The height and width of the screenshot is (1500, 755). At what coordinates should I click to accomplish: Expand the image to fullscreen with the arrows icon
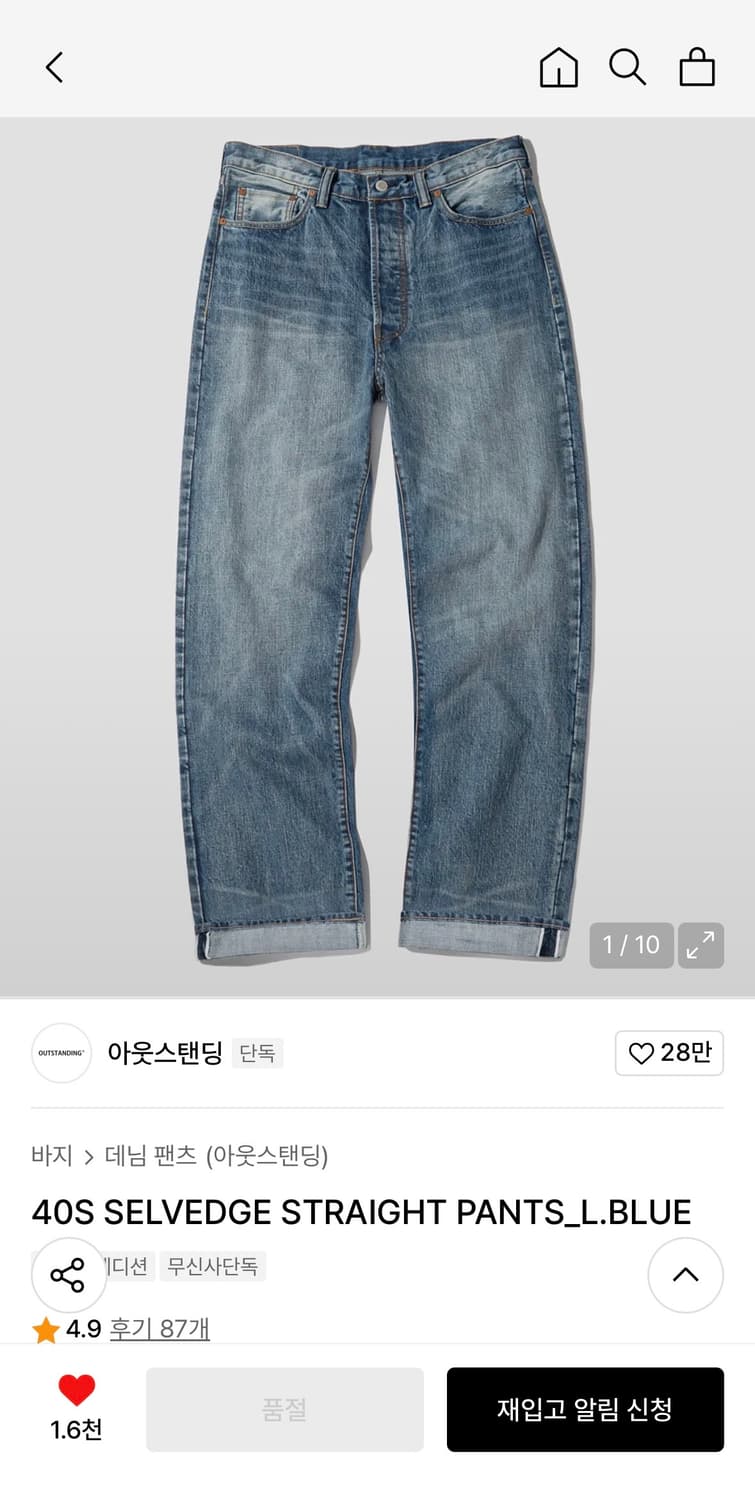[700, 944]
